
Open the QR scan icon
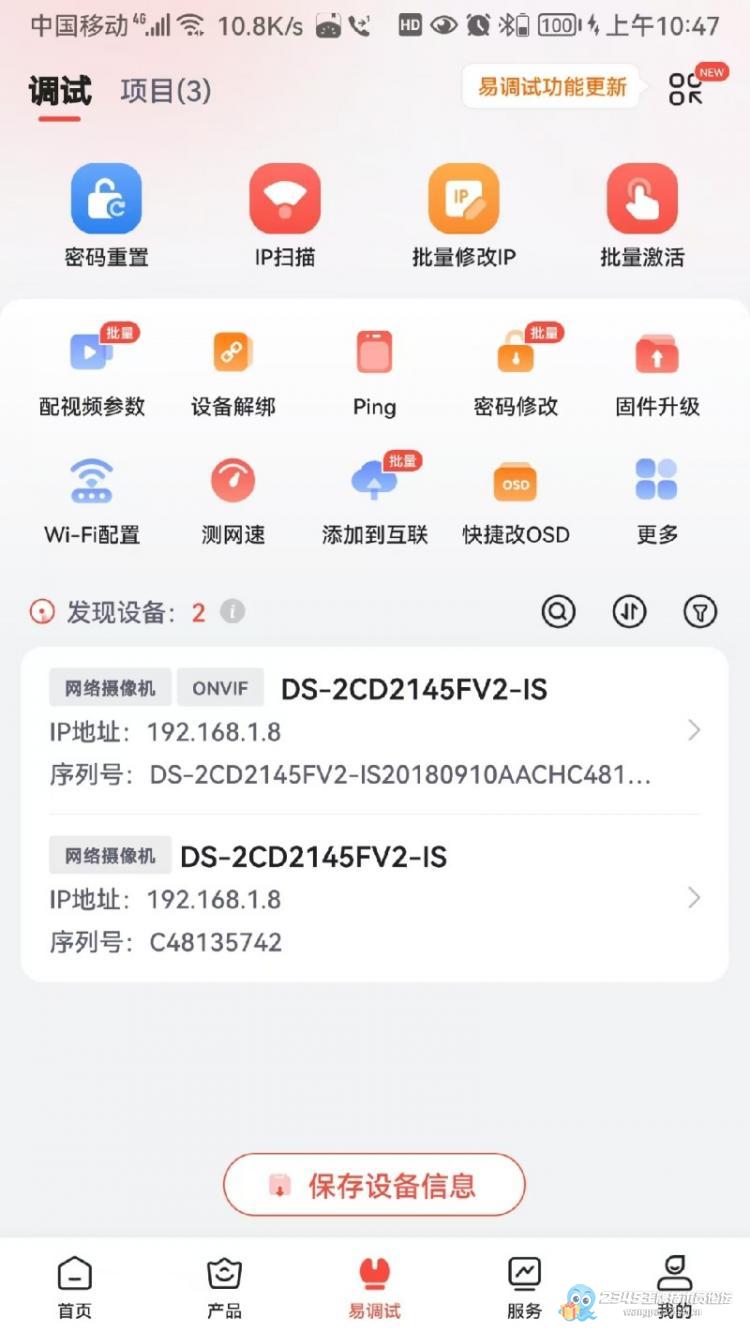point(686,89)
